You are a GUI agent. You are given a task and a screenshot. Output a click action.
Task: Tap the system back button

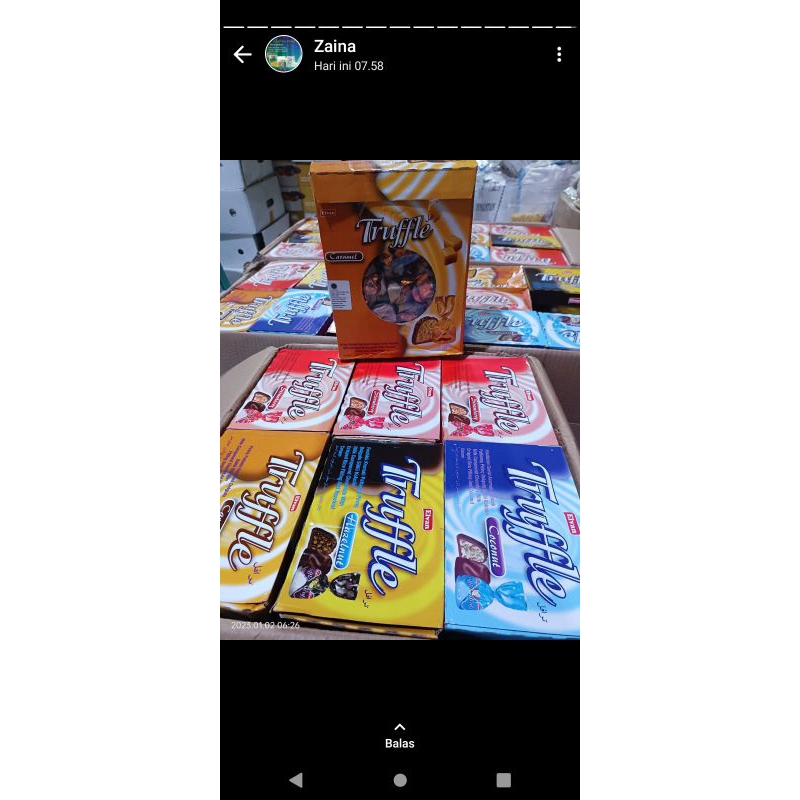pyautogui.click(x=296, y=780)
